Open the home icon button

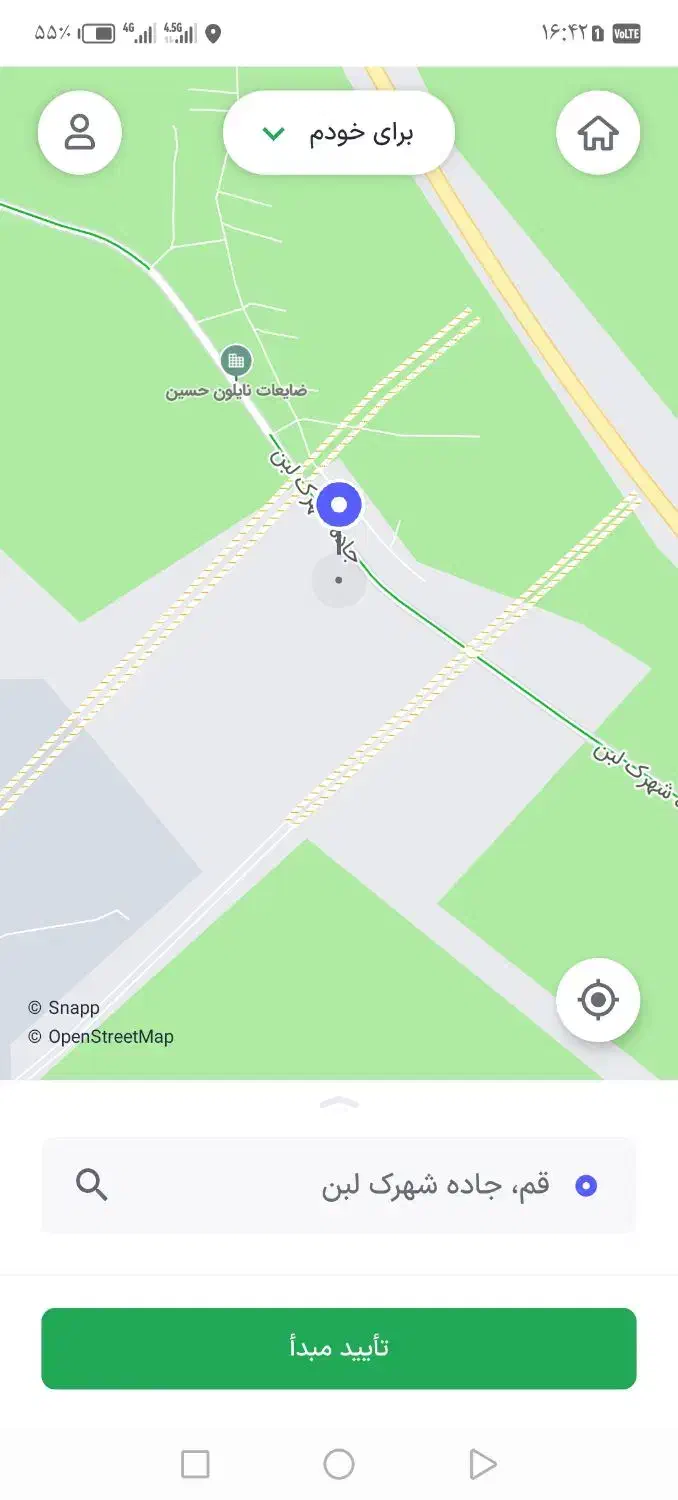(x=598, y=132)
